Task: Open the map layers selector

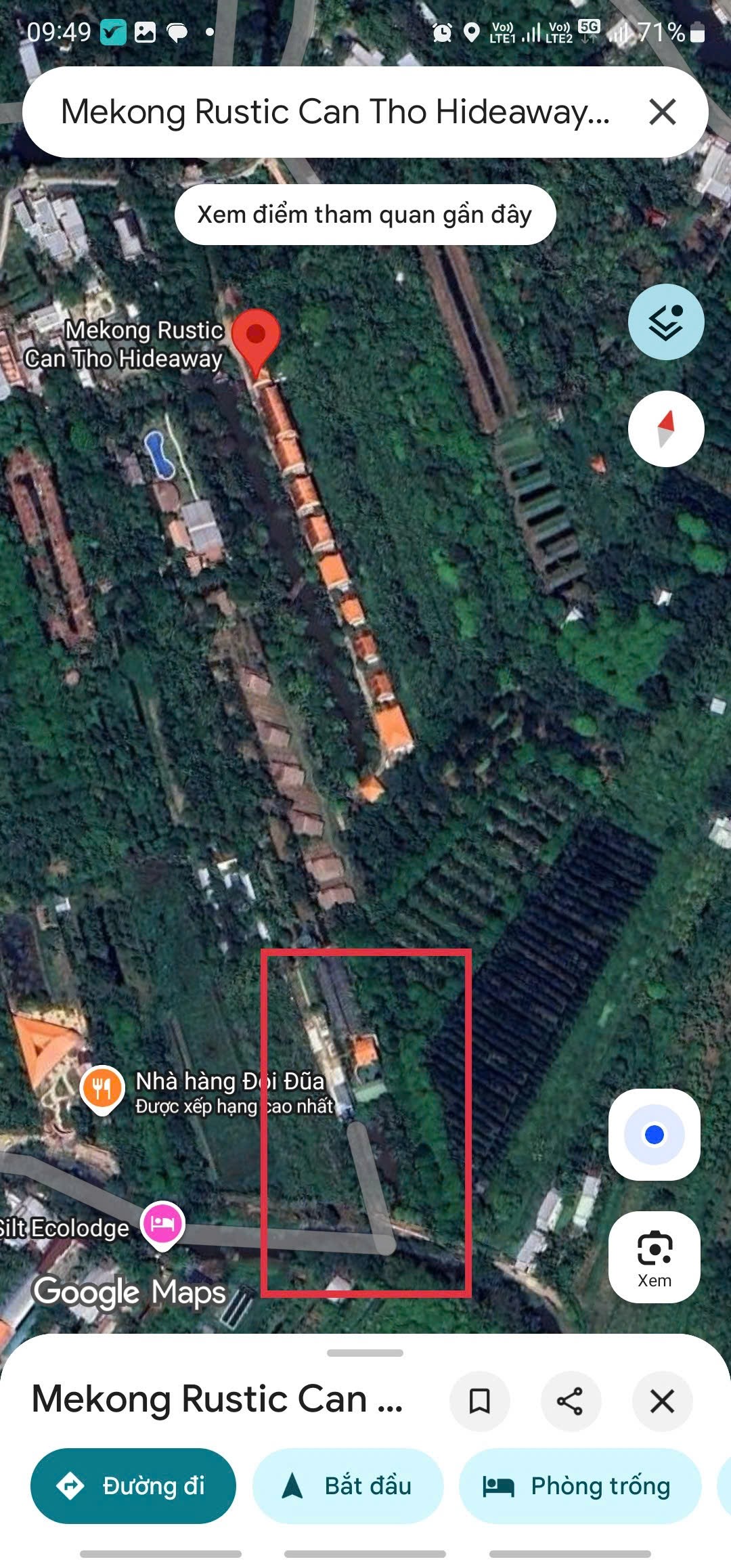Action: tap(666, 322)
